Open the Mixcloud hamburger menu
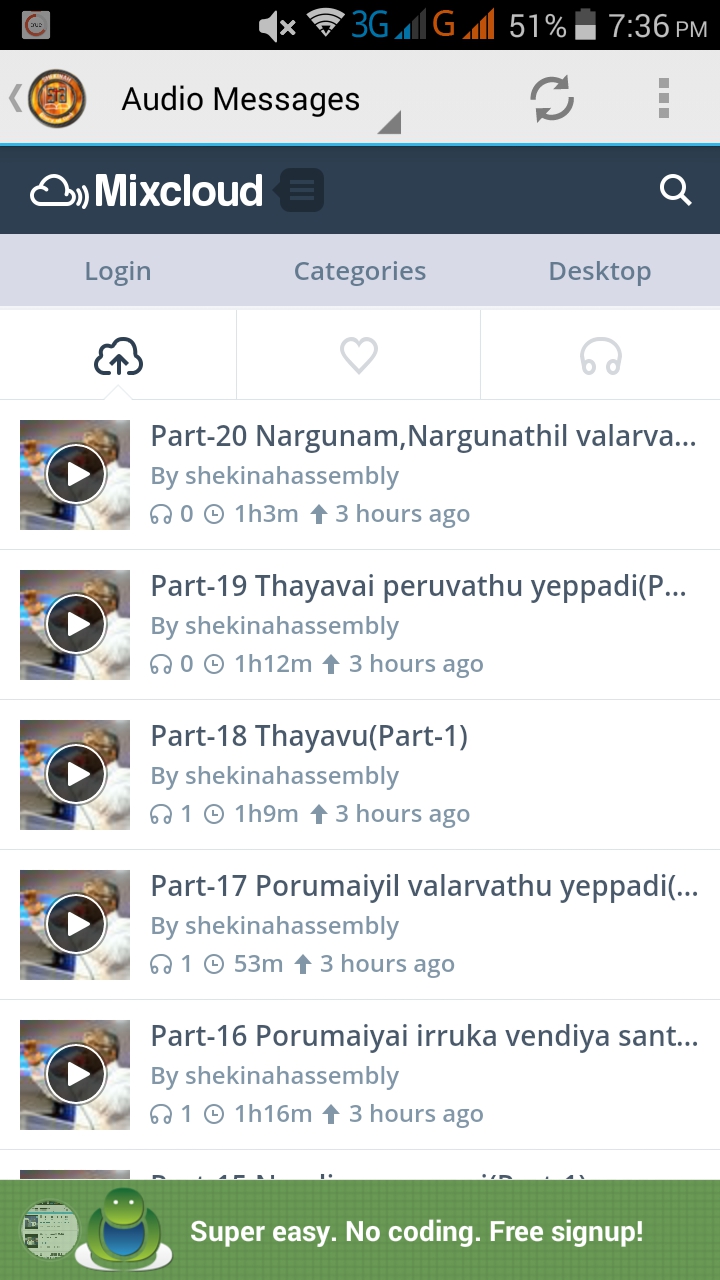 (x=302, y=190)
